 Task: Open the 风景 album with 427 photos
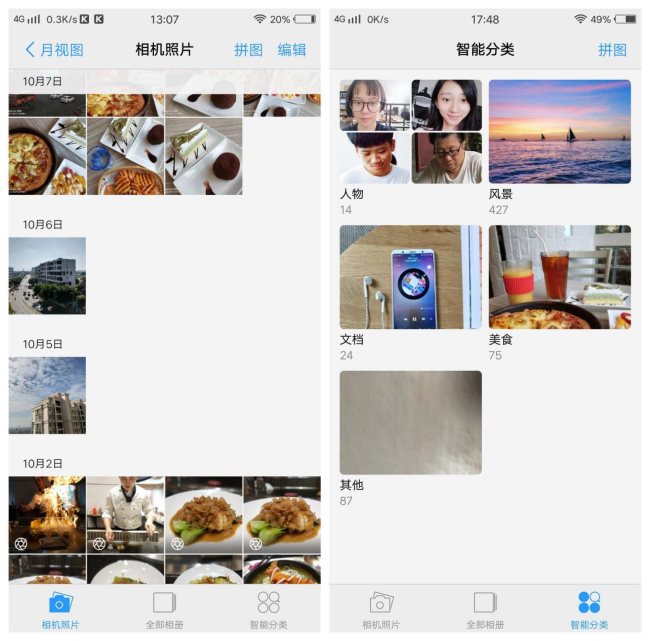point(559,132)
